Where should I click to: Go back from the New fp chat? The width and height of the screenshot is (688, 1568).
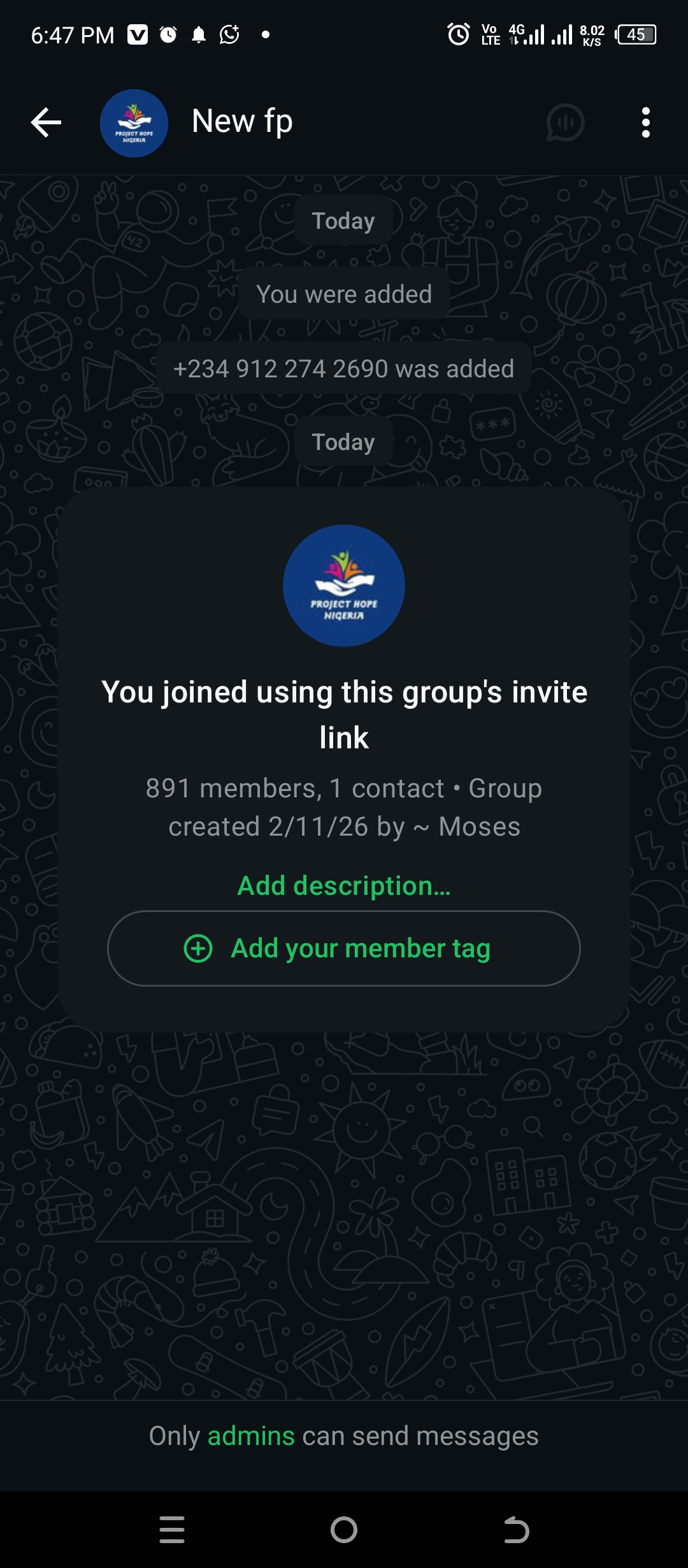click(x=46, y=122)
